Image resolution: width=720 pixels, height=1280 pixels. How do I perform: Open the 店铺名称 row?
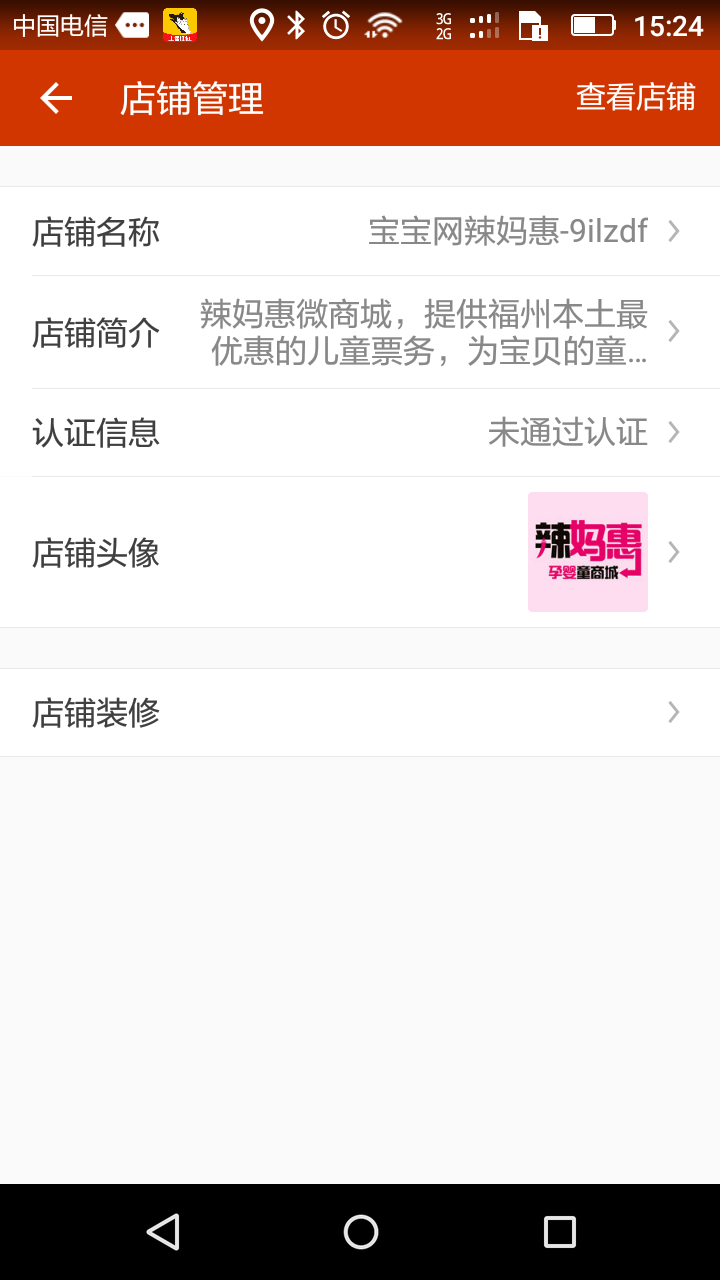[360, 232]
